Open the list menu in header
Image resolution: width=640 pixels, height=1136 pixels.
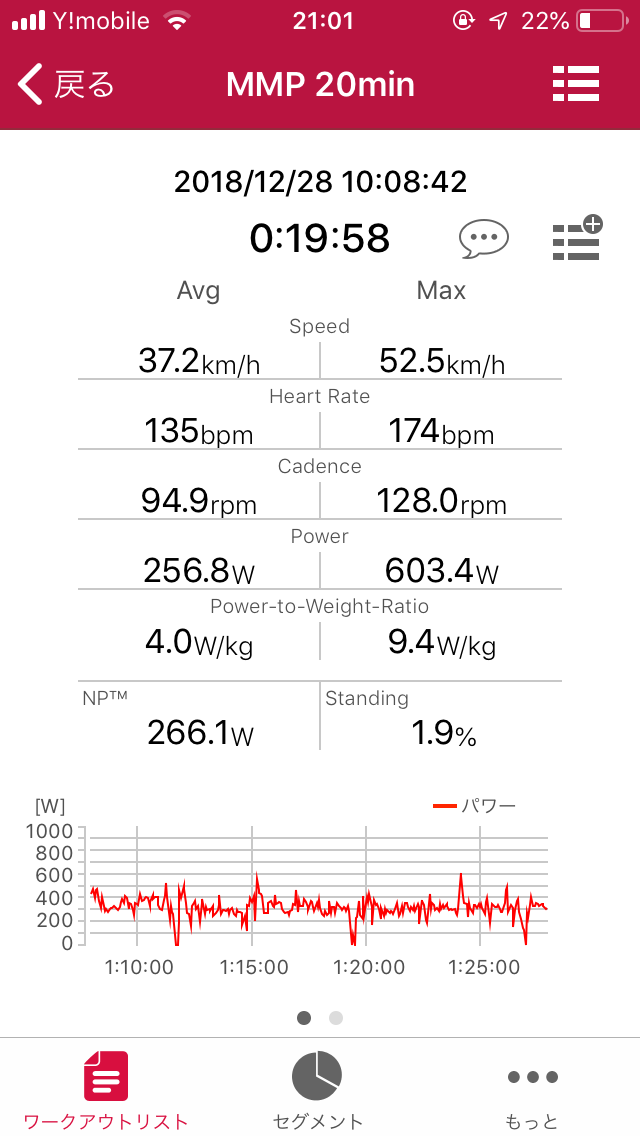click(575, 84)
